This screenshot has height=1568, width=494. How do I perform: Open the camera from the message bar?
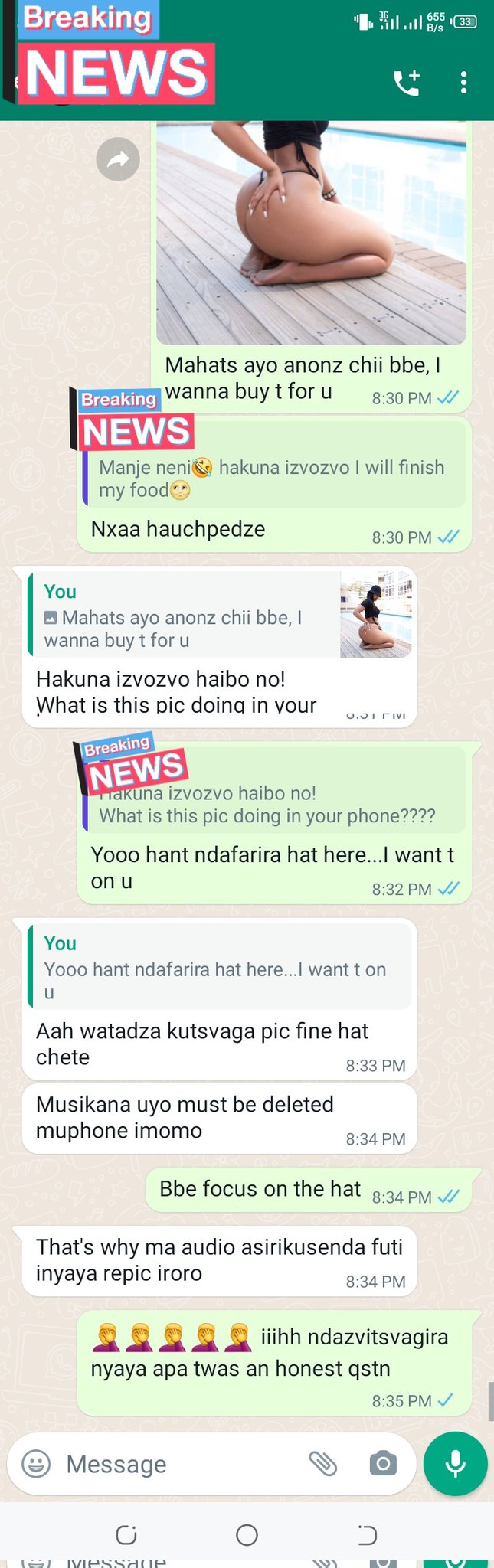(x=382, y=1464)
